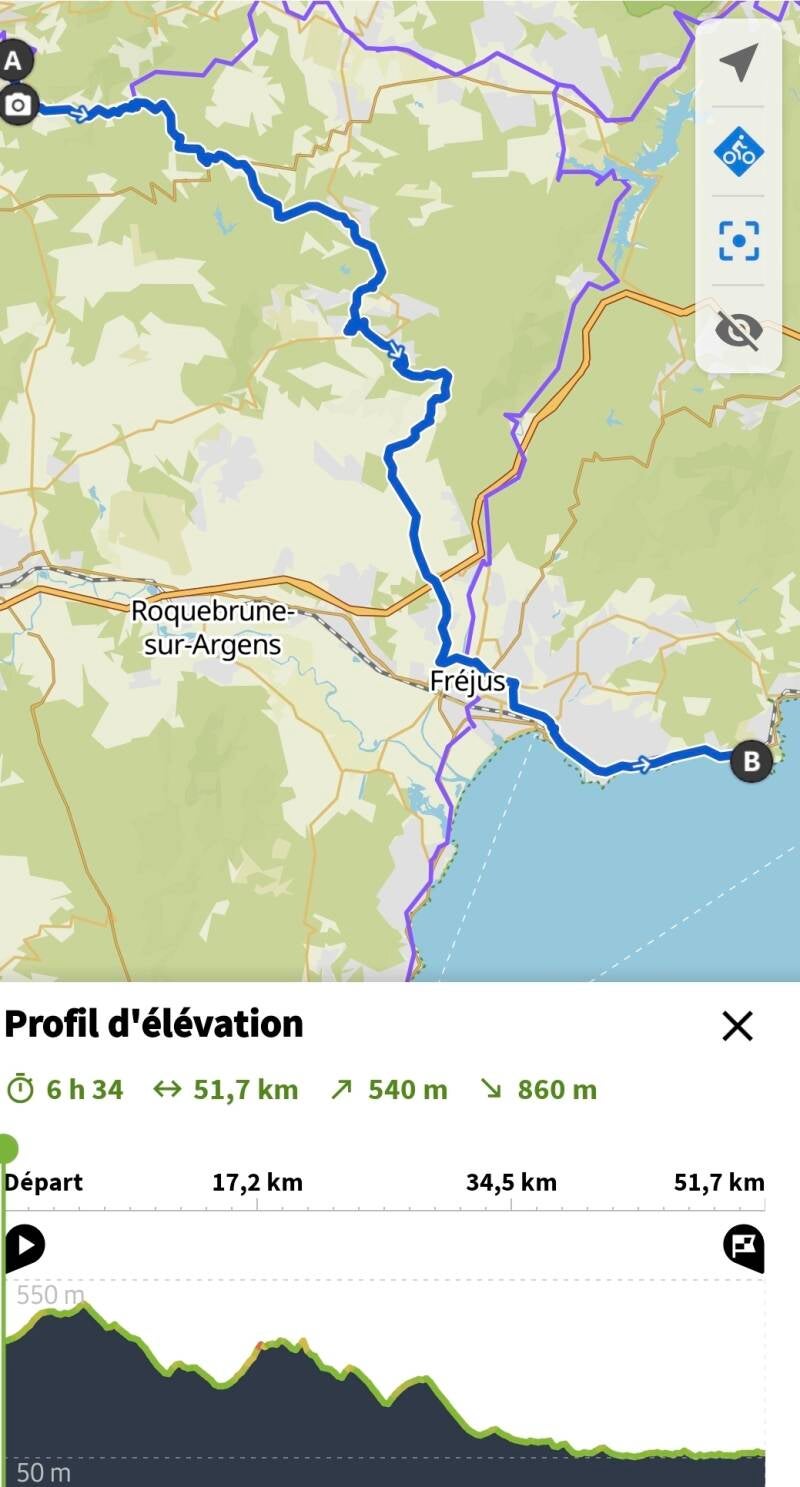Select the destination marker B

coord(751,762)
